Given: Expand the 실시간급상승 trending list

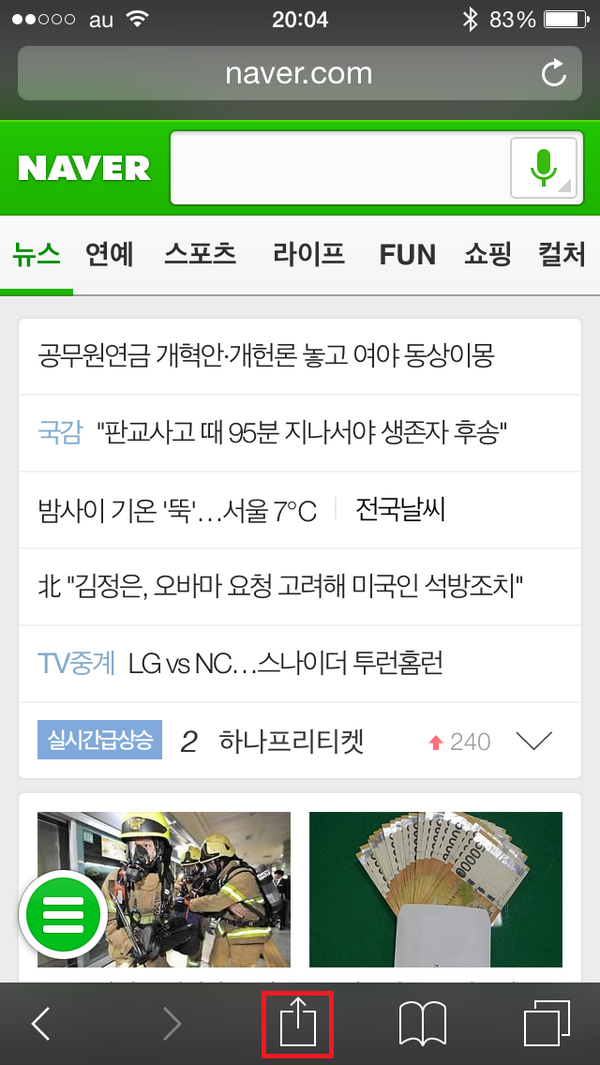Looking at the screenshot, I should [x=534, y=741].
